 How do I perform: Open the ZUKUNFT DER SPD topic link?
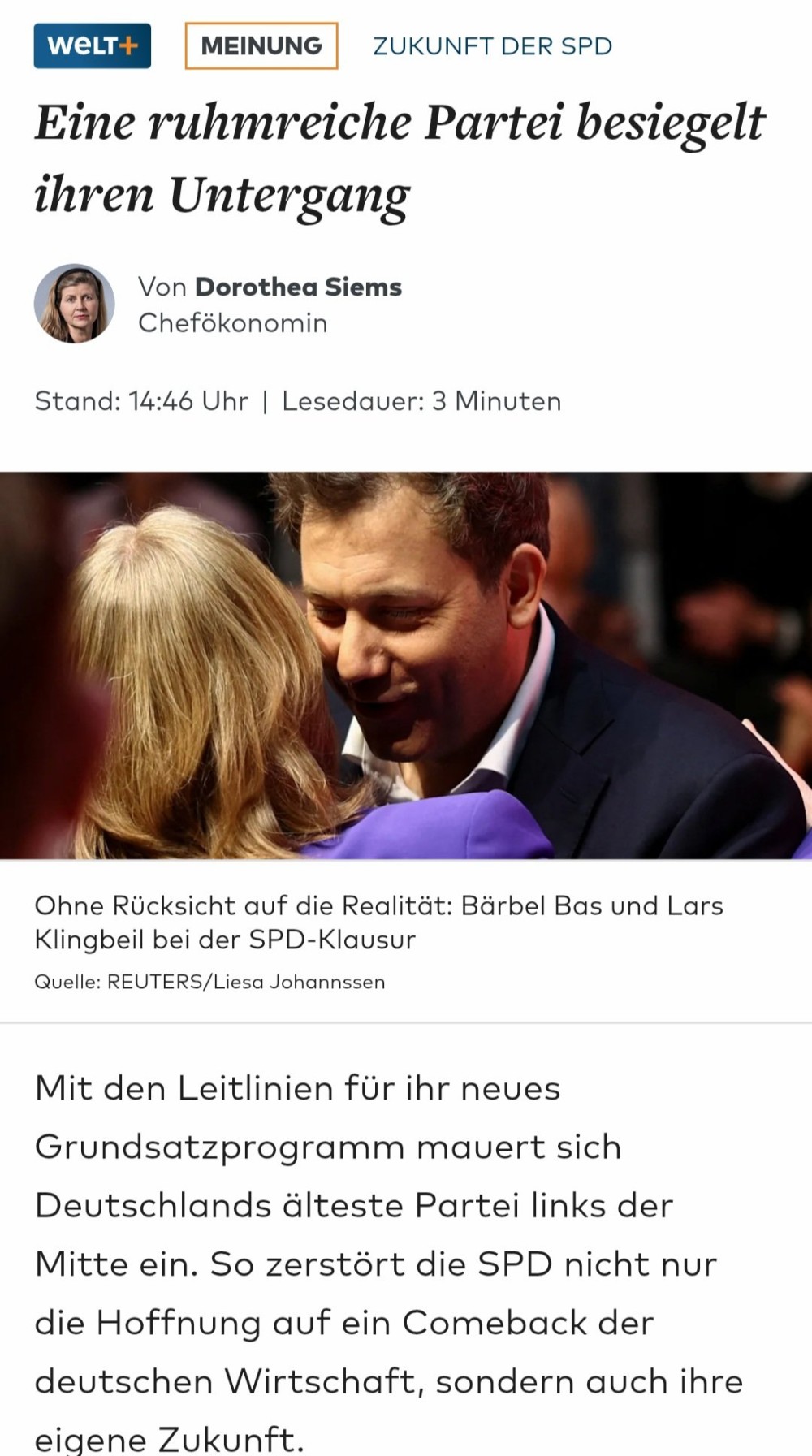(x=492, y=46)
